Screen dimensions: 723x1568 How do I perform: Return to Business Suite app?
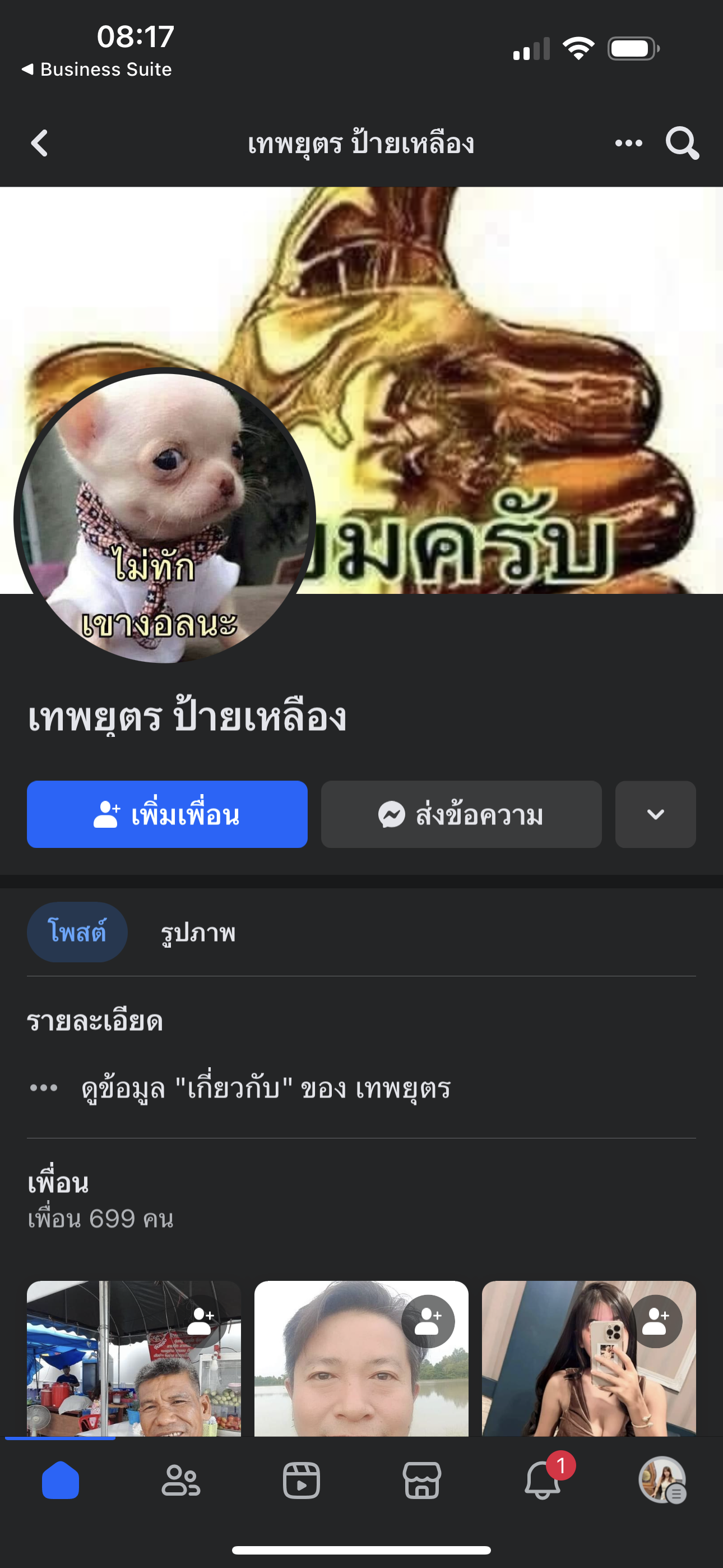98,70
